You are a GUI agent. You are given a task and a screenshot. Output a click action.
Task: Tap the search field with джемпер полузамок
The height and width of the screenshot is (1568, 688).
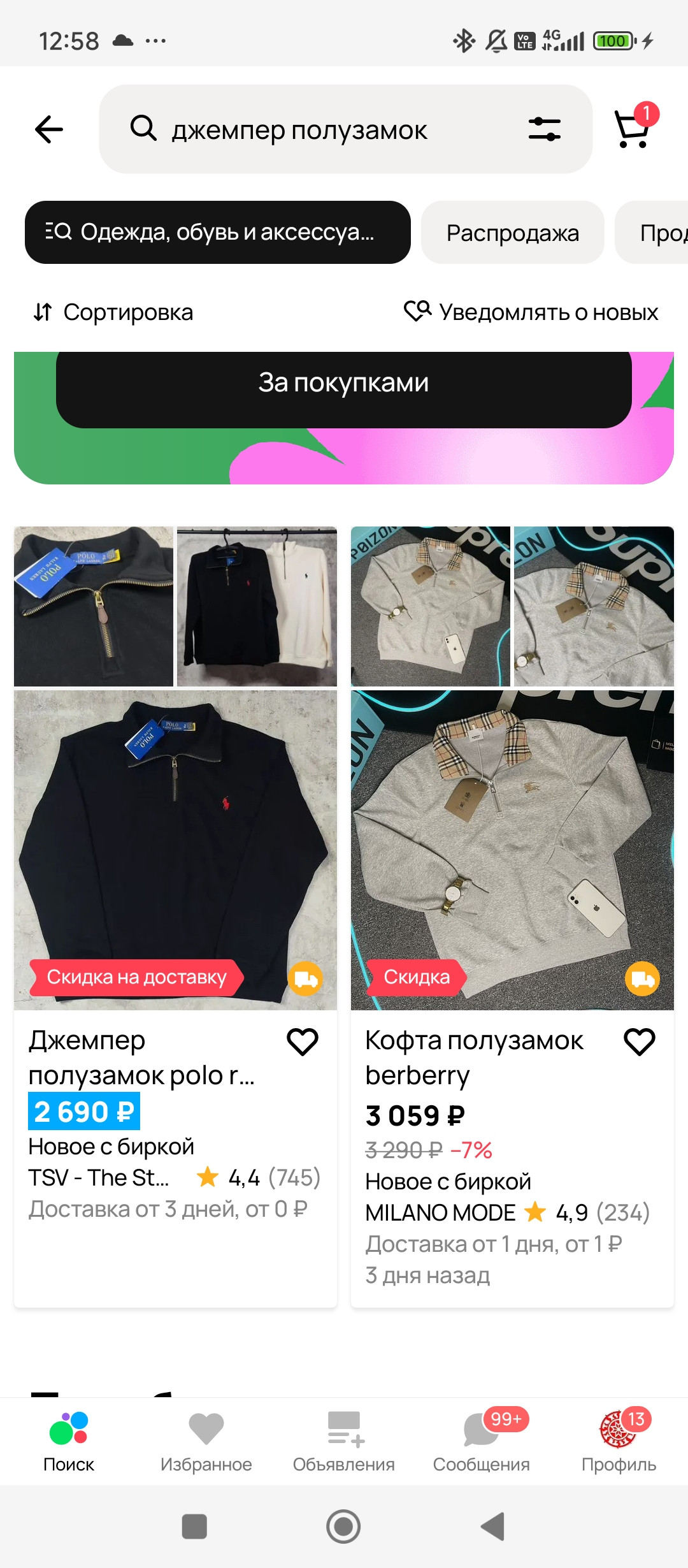(319, 129)
